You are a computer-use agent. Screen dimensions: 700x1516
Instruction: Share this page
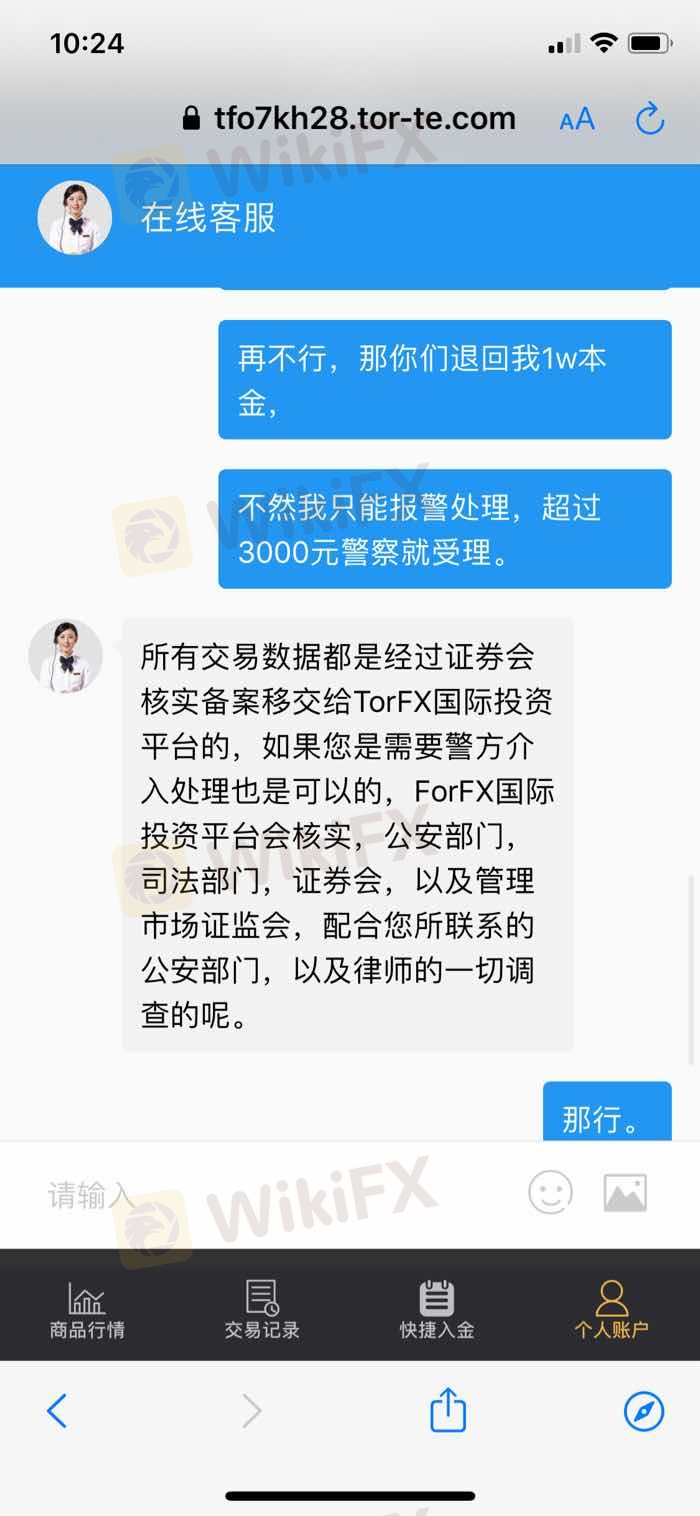(x=448, y=1410)
